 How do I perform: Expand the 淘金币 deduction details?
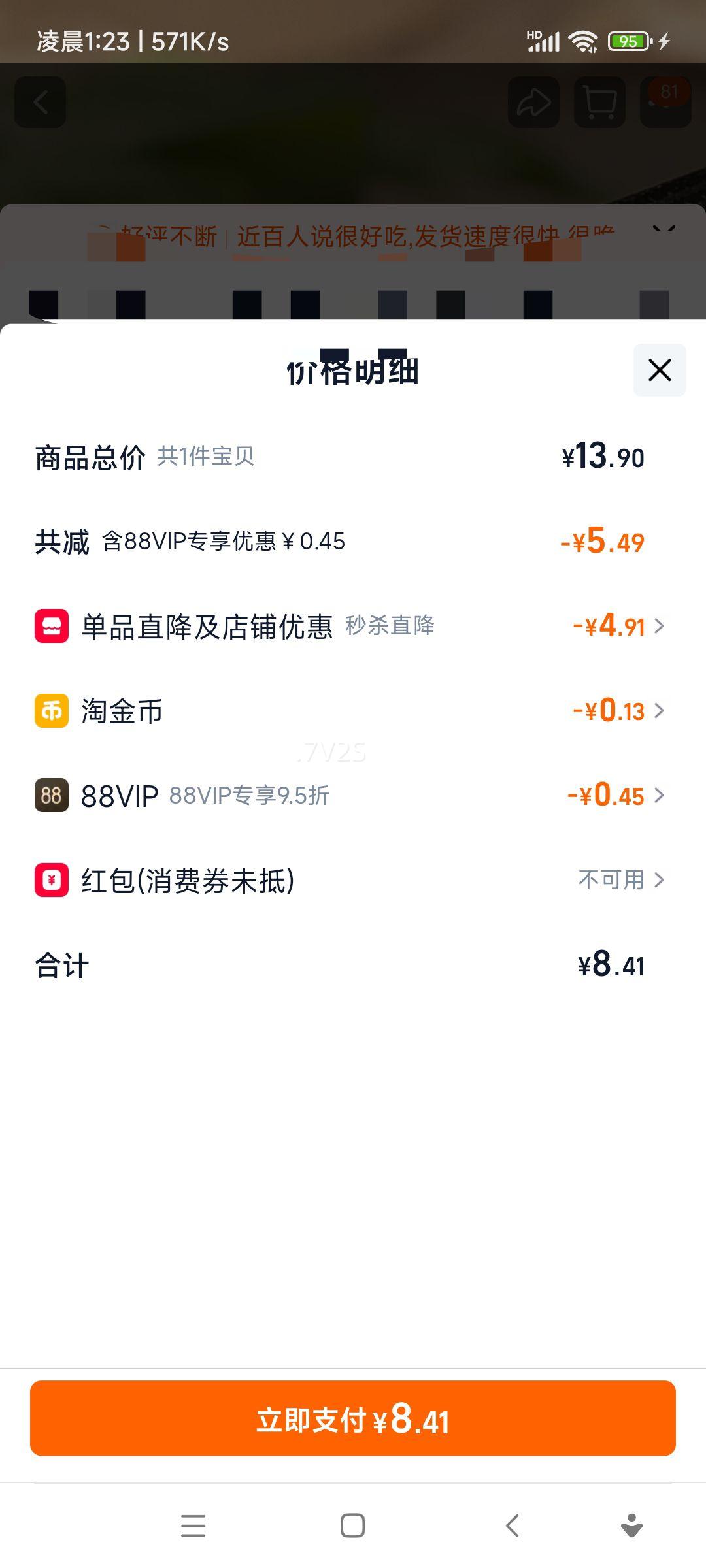[660, 711]
